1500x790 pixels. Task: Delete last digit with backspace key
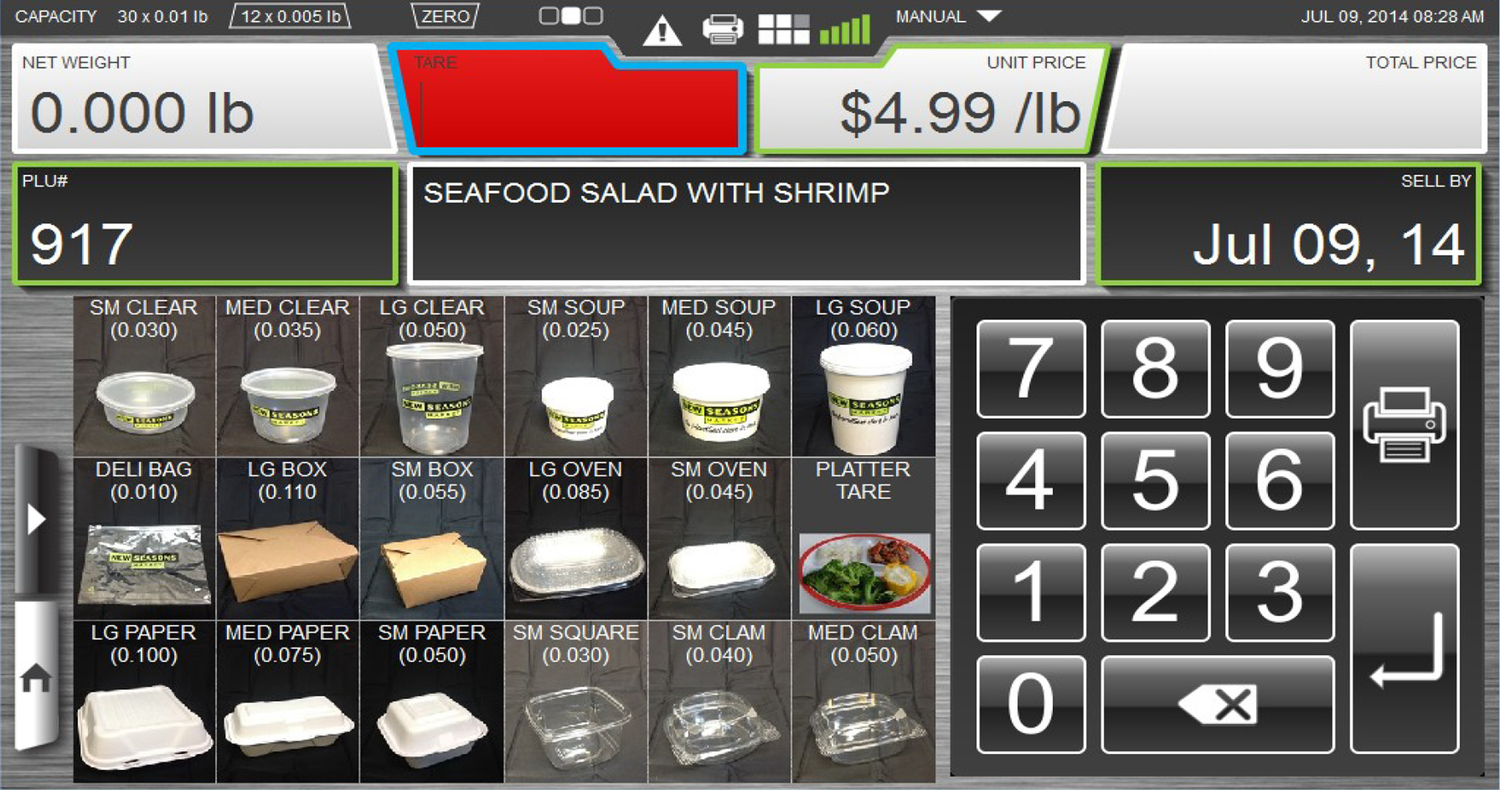[1217, 704]
